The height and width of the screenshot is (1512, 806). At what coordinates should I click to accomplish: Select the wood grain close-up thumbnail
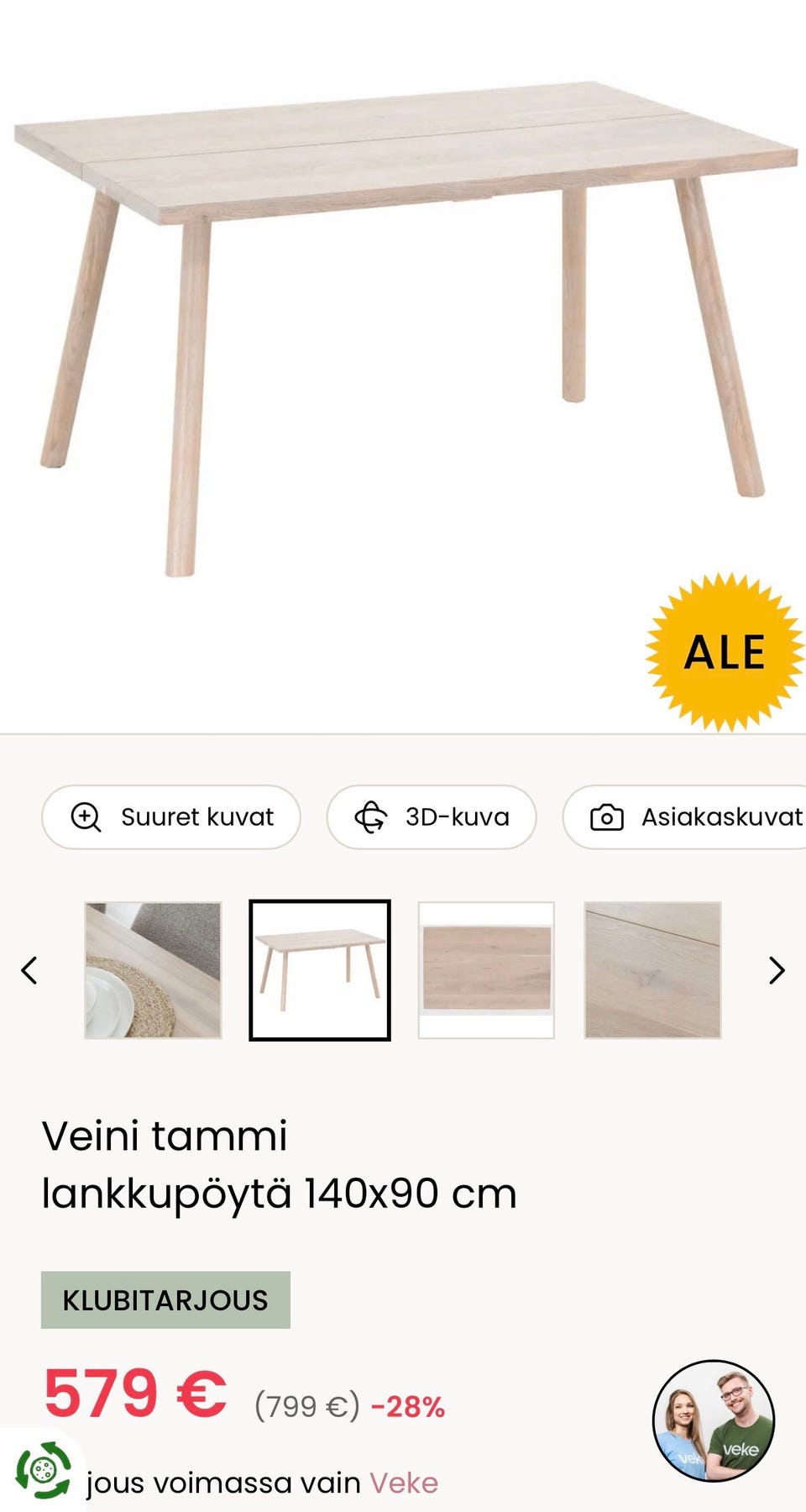(x=652, y=970)
